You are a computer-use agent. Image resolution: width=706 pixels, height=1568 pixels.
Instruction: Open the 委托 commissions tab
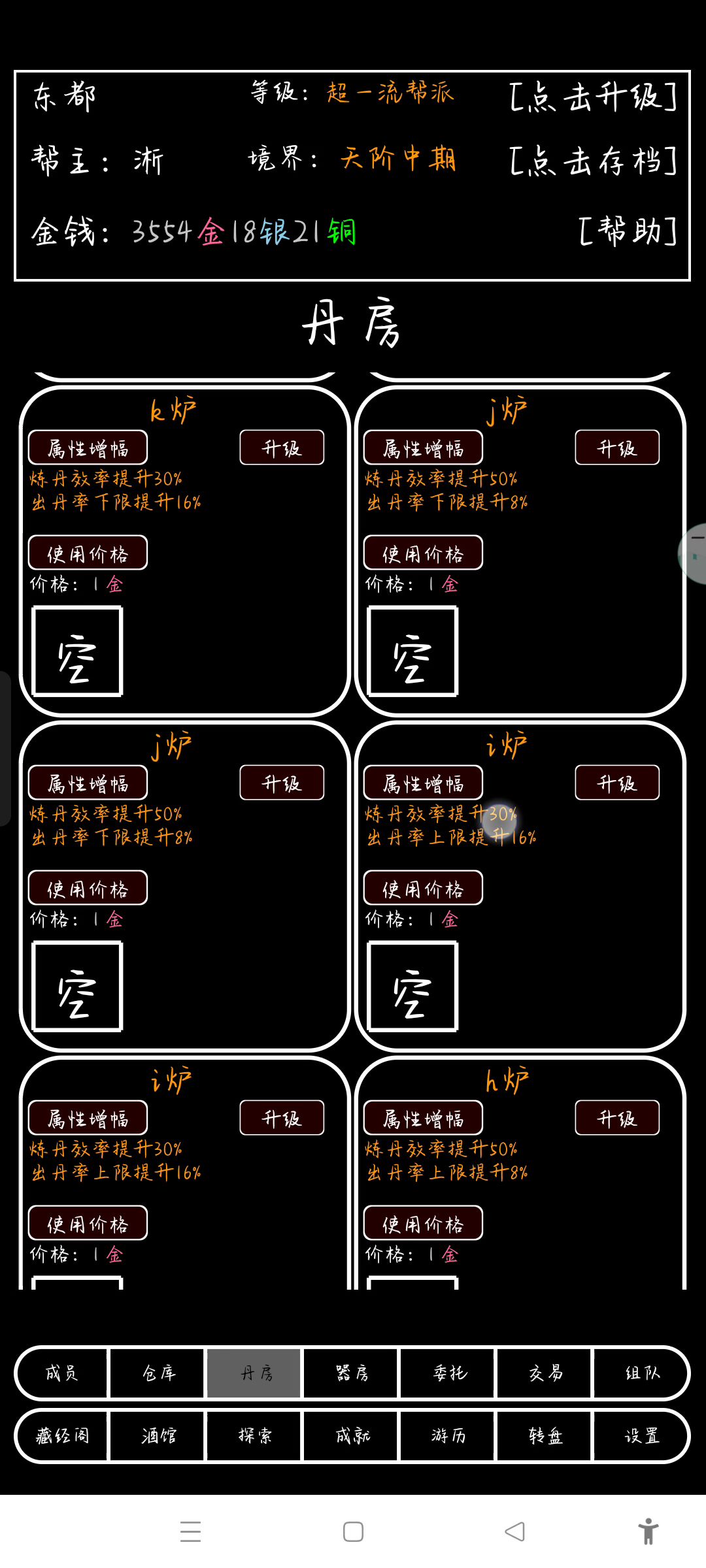(448, 1373)
